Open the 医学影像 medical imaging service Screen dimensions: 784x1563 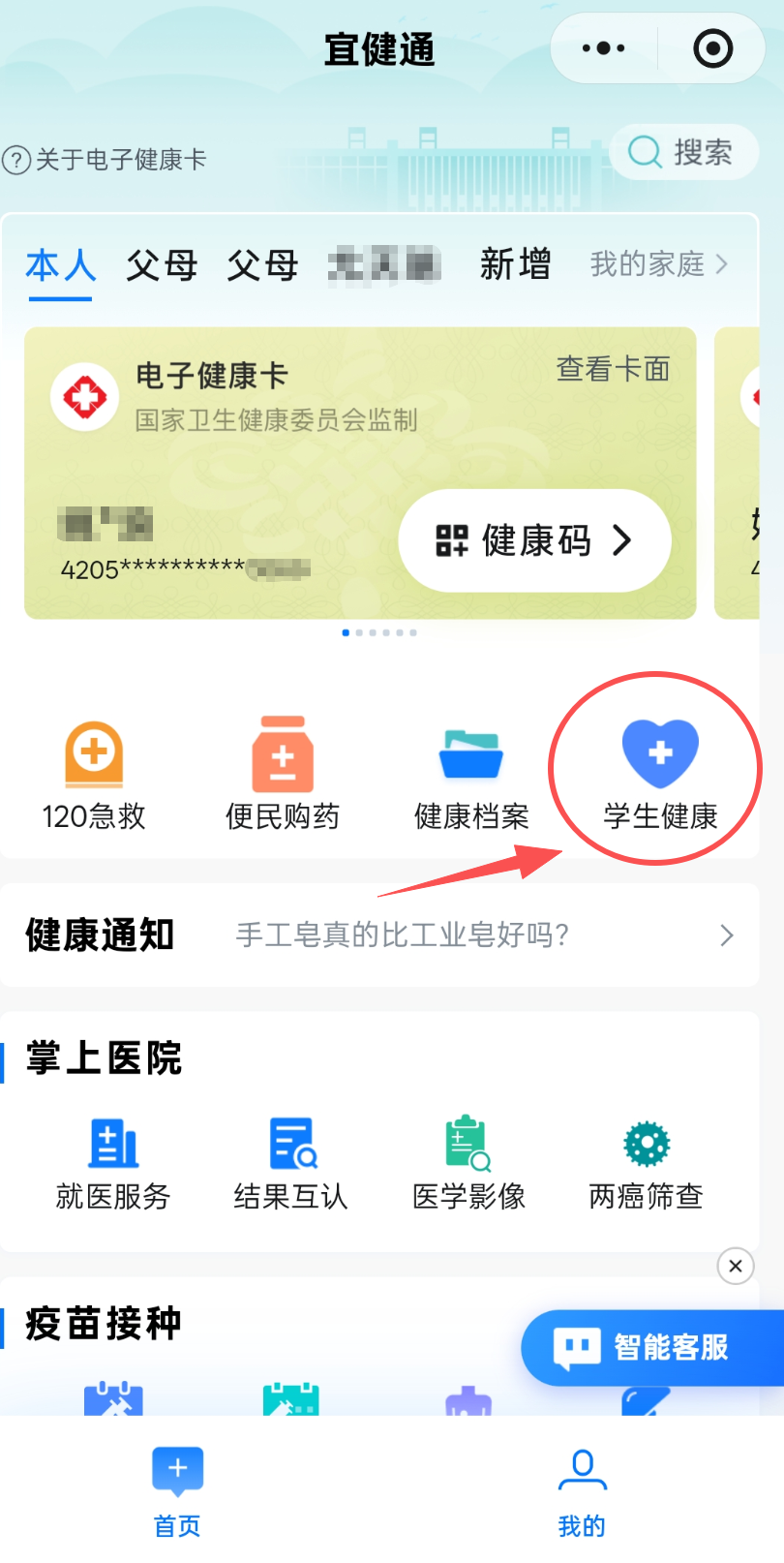468,1162
